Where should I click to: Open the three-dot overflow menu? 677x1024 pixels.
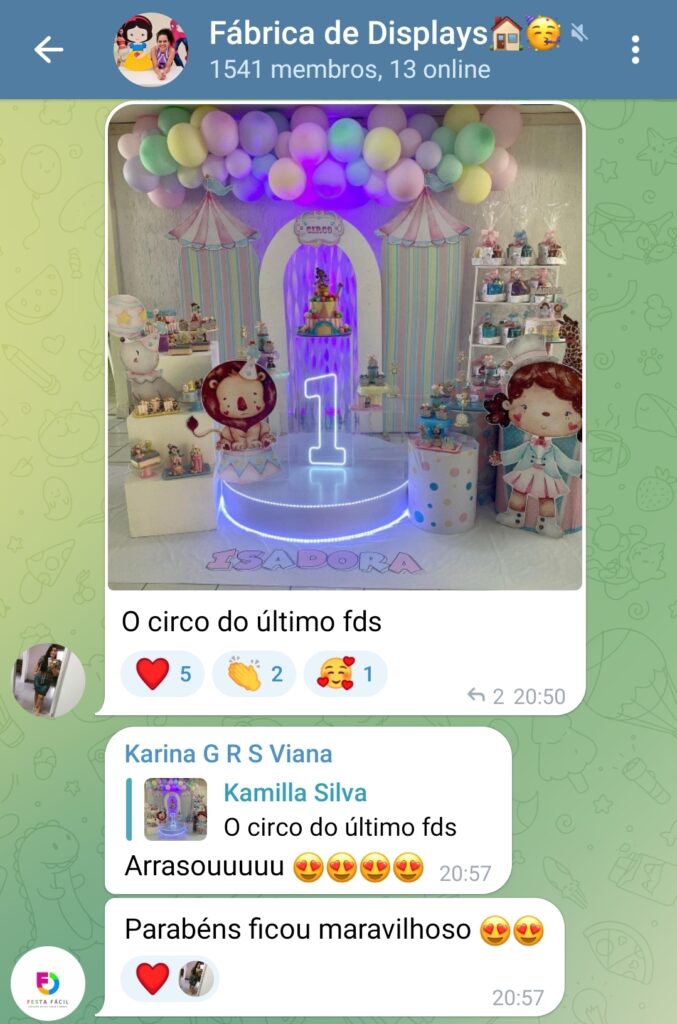(x=635, y=50)
